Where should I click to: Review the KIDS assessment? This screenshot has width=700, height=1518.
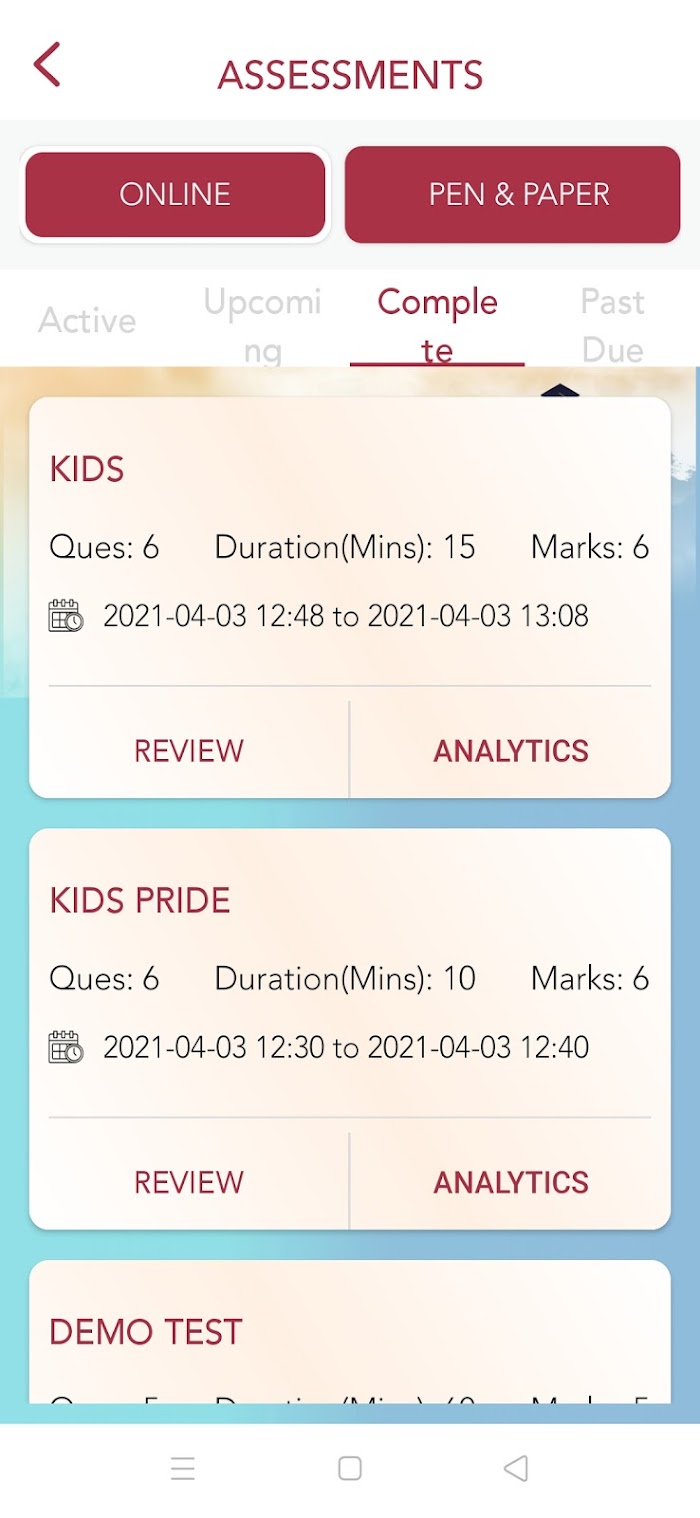tap(189, 751)
